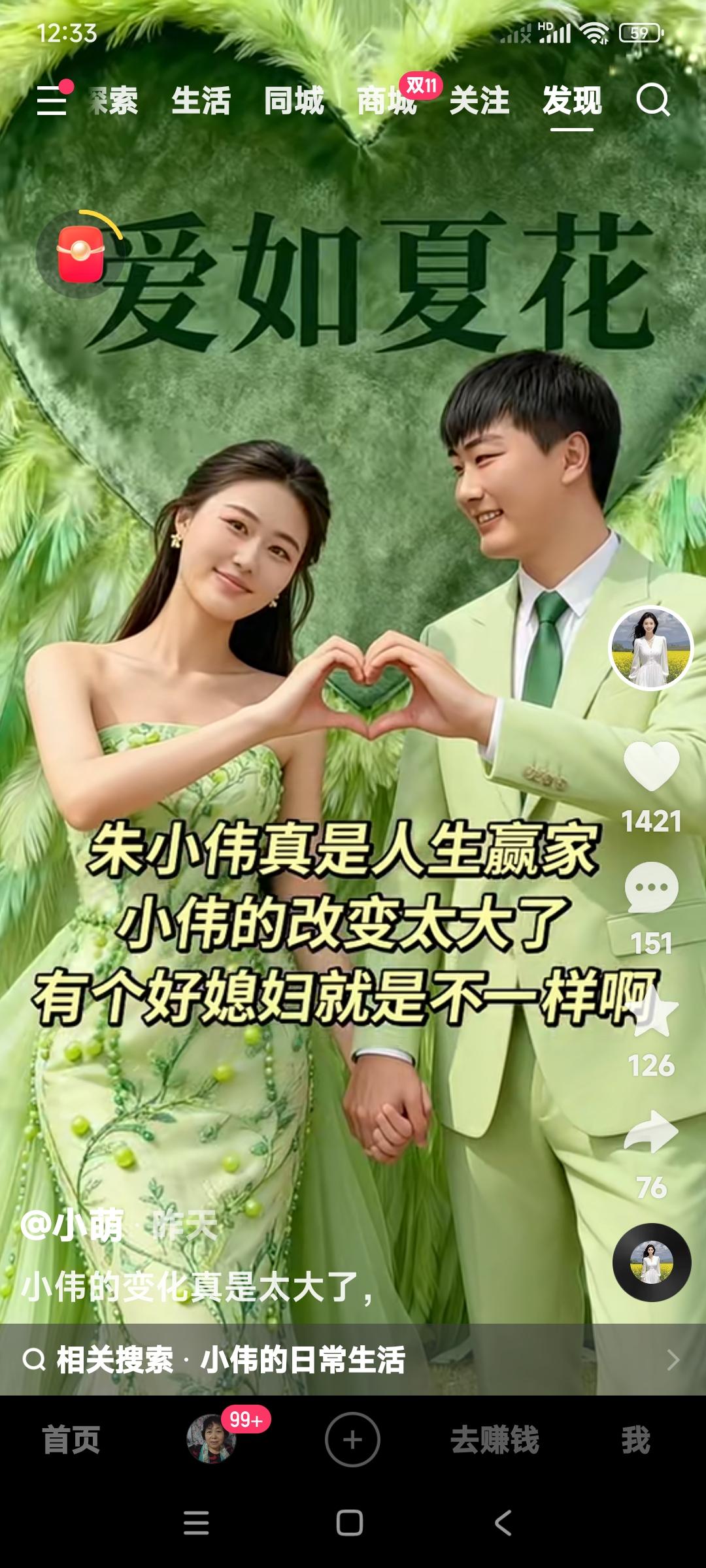Tap the spinning music disc icon

click(x=652, y=1263)
